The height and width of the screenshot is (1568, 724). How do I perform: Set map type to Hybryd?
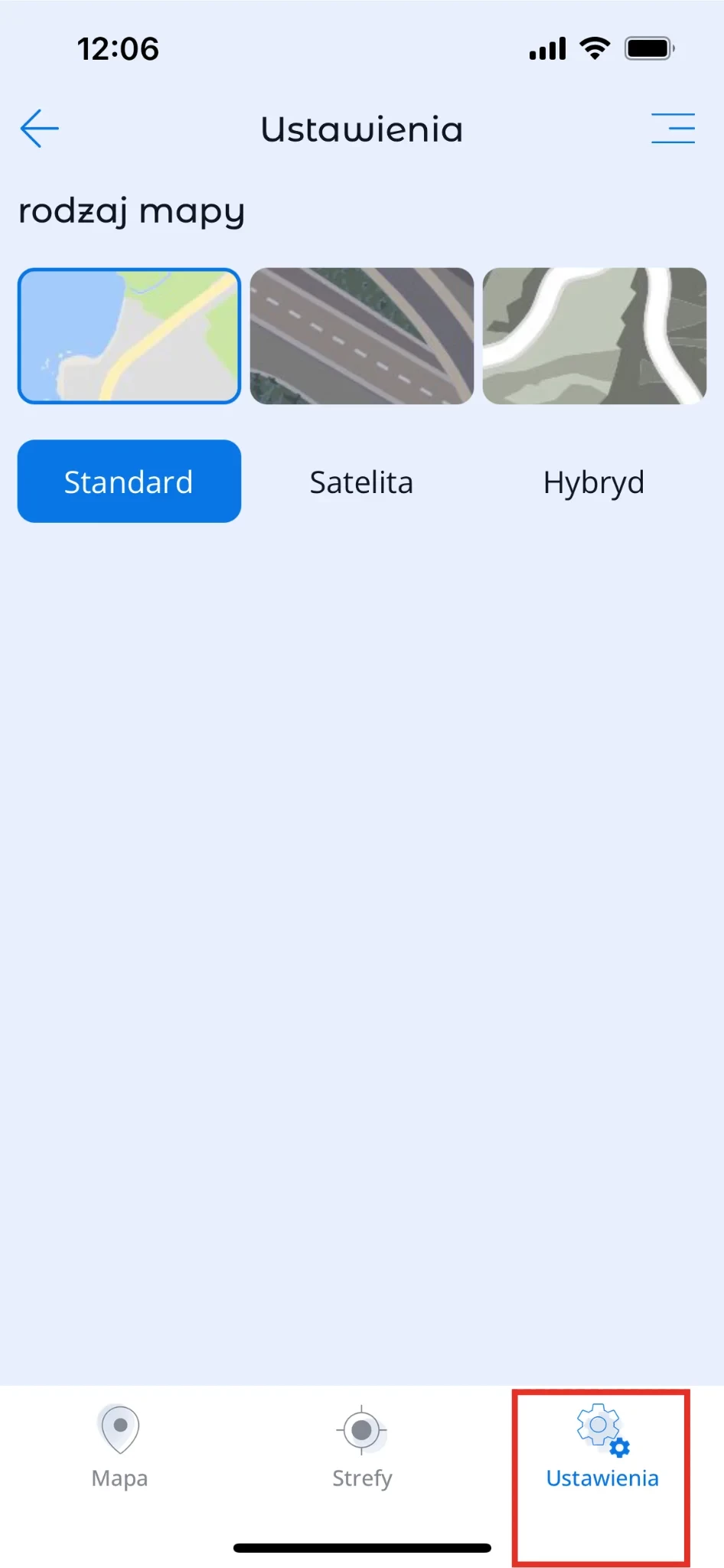(x=593, y=482)
